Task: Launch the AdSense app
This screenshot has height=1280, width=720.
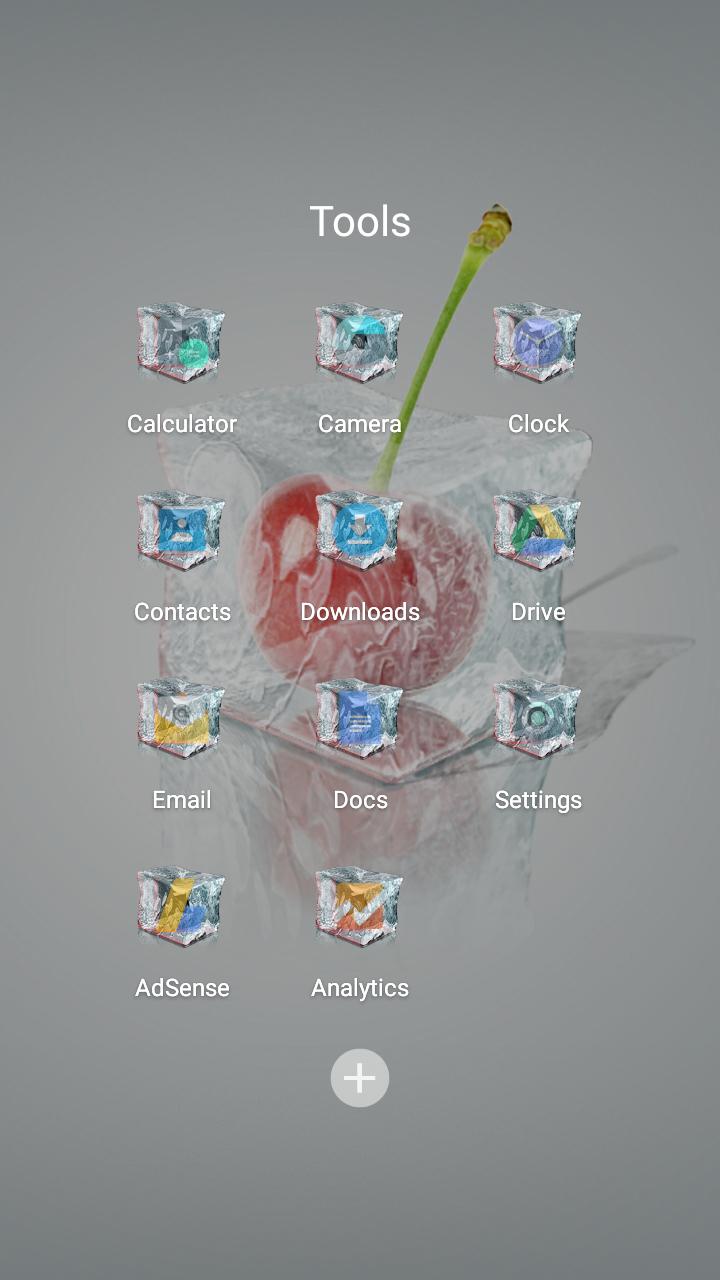Action: click(181, 908)
